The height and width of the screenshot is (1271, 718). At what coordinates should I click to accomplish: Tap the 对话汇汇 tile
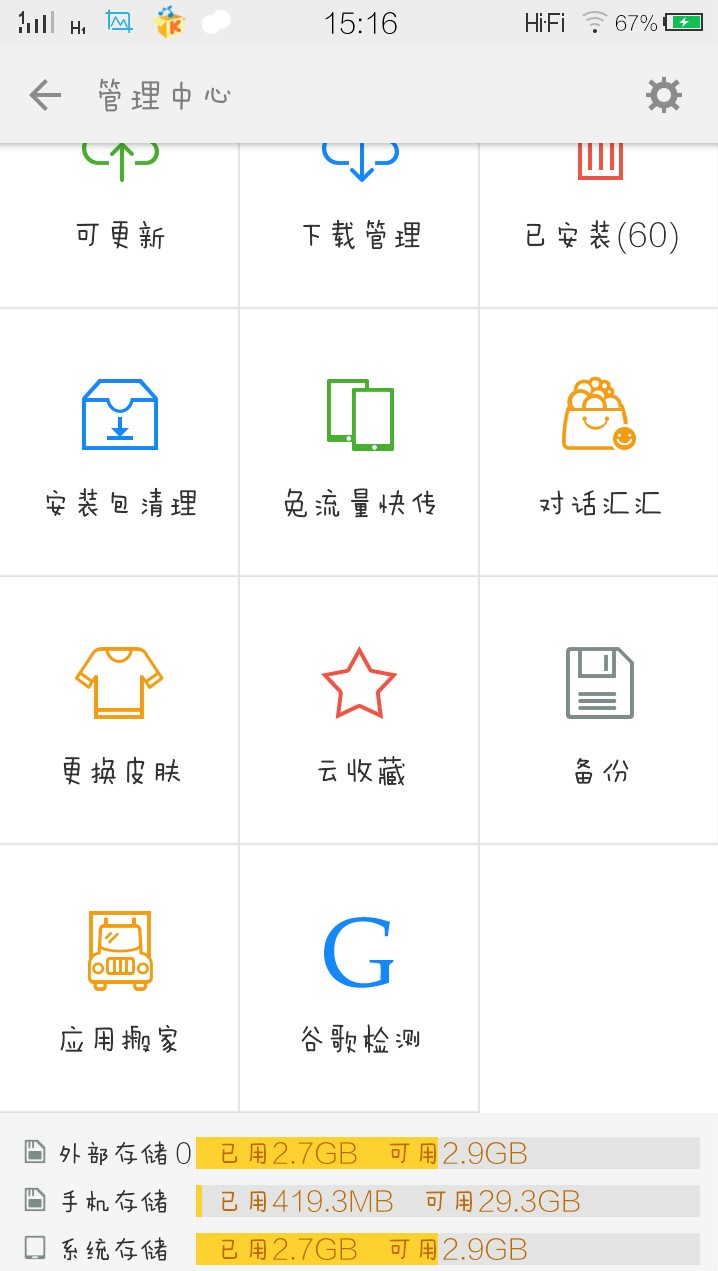point(600,443)
